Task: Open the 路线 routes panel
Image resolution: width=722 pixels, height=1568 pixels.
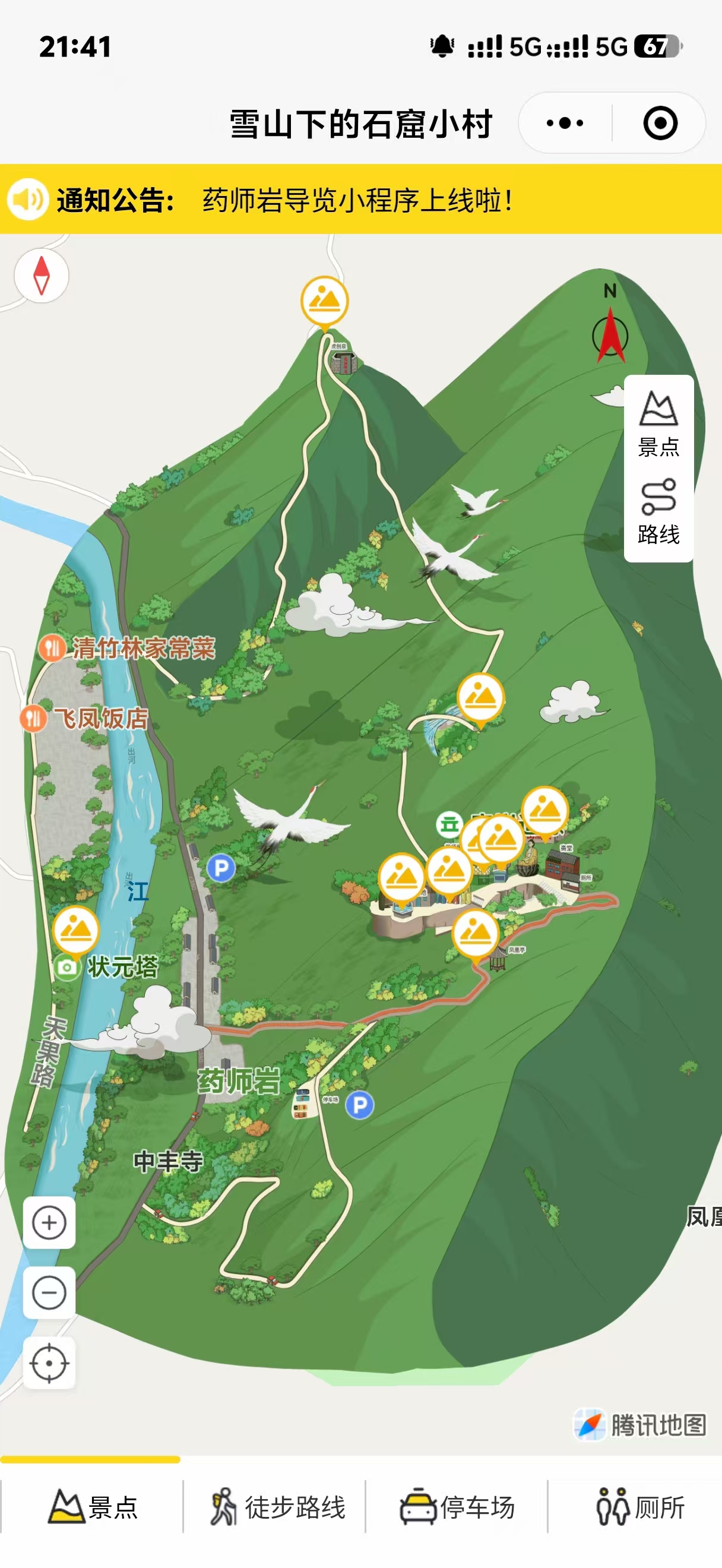Action: click(658, 511)
